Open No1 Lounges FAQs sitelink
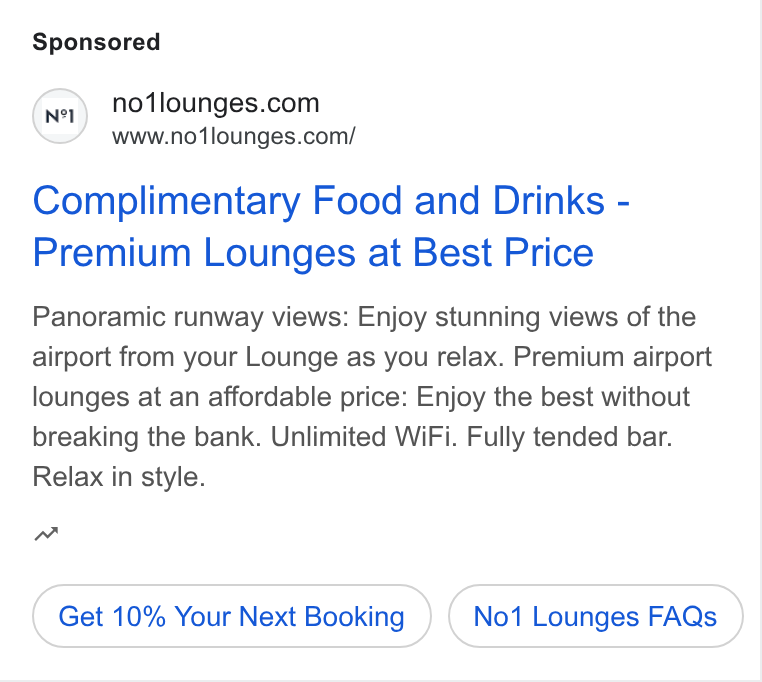Image resolution: width=762 pixels, height=682 pixels. point(595,616)
